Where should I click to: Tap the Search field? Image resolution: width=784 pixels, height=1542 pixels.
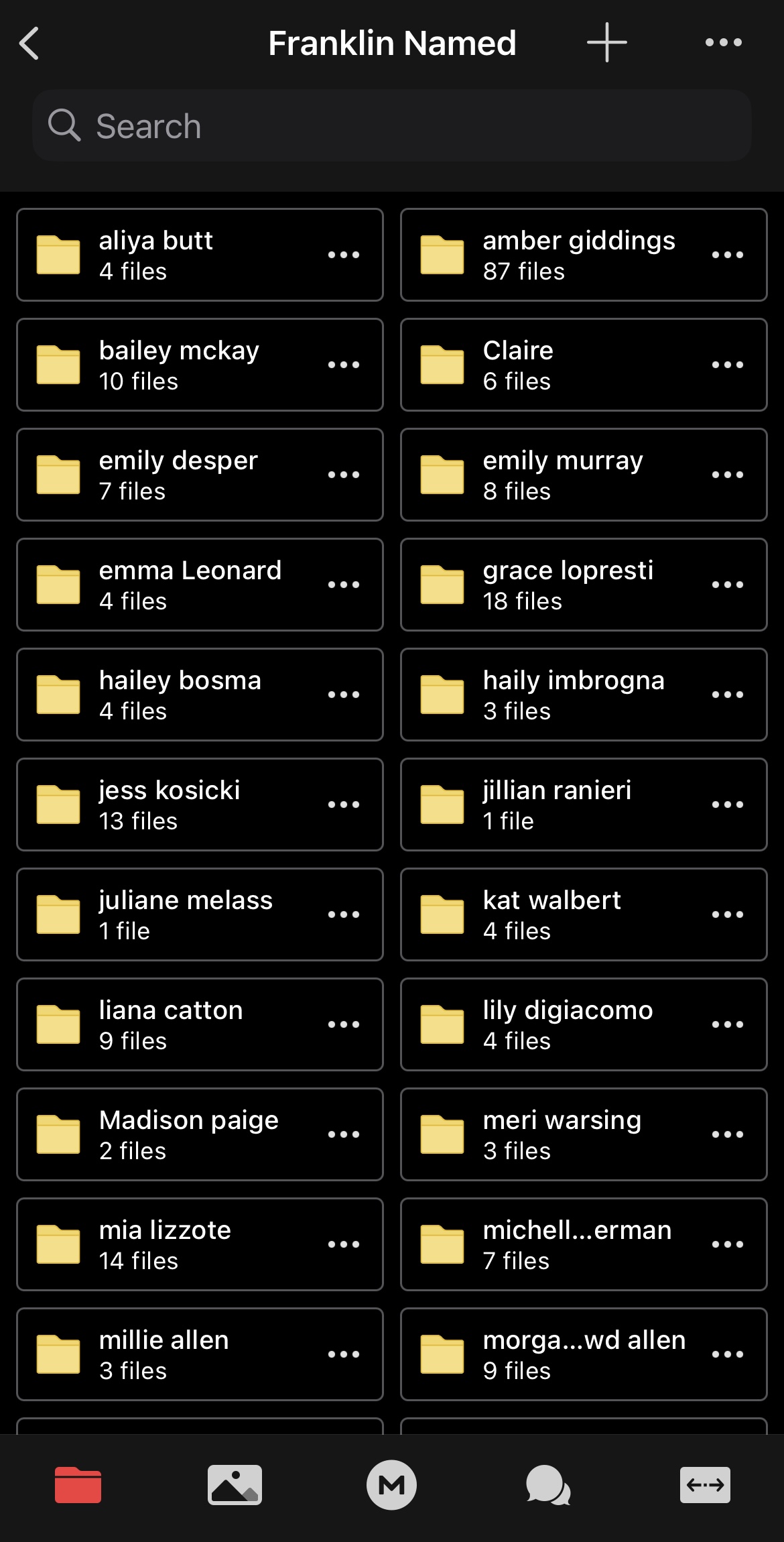391,126
